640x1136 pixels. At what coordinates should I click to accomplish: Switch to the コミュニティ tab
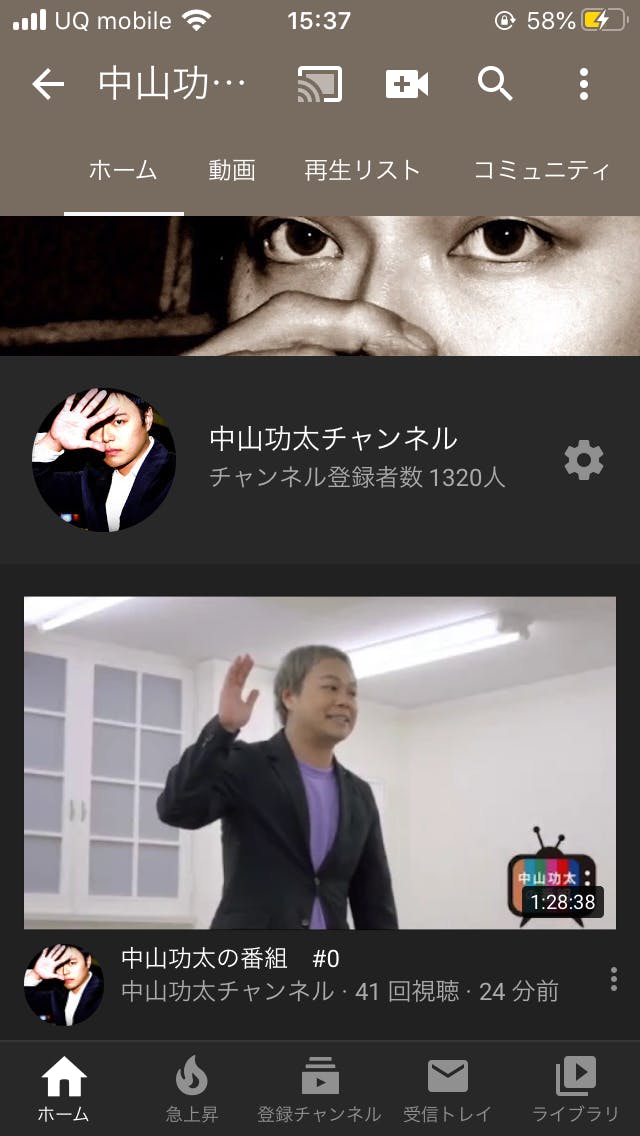[x=541, y=170]
